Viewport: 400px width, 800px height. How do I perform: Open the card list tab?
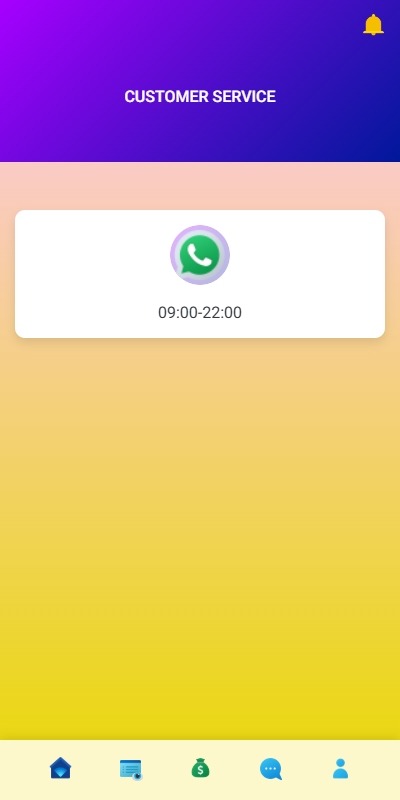(x=131, y=769)
